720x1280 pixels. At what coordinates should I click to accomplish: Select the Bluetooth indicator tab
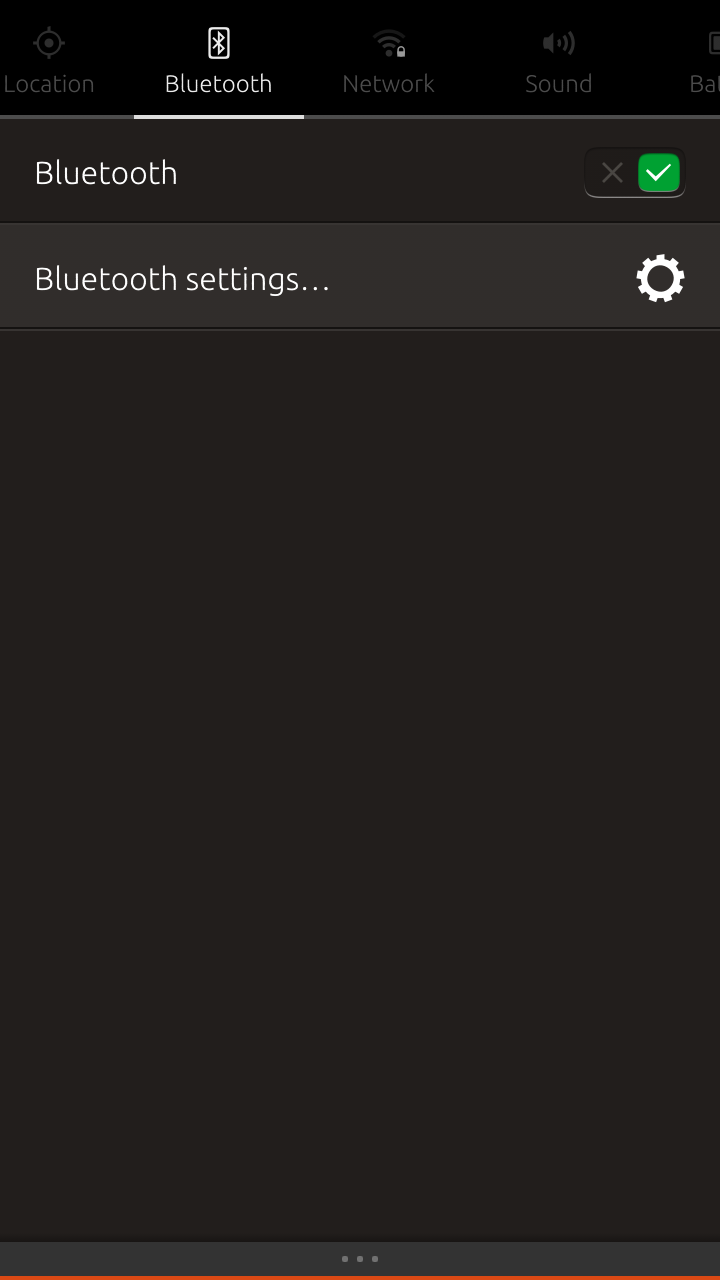pos(218,60)
